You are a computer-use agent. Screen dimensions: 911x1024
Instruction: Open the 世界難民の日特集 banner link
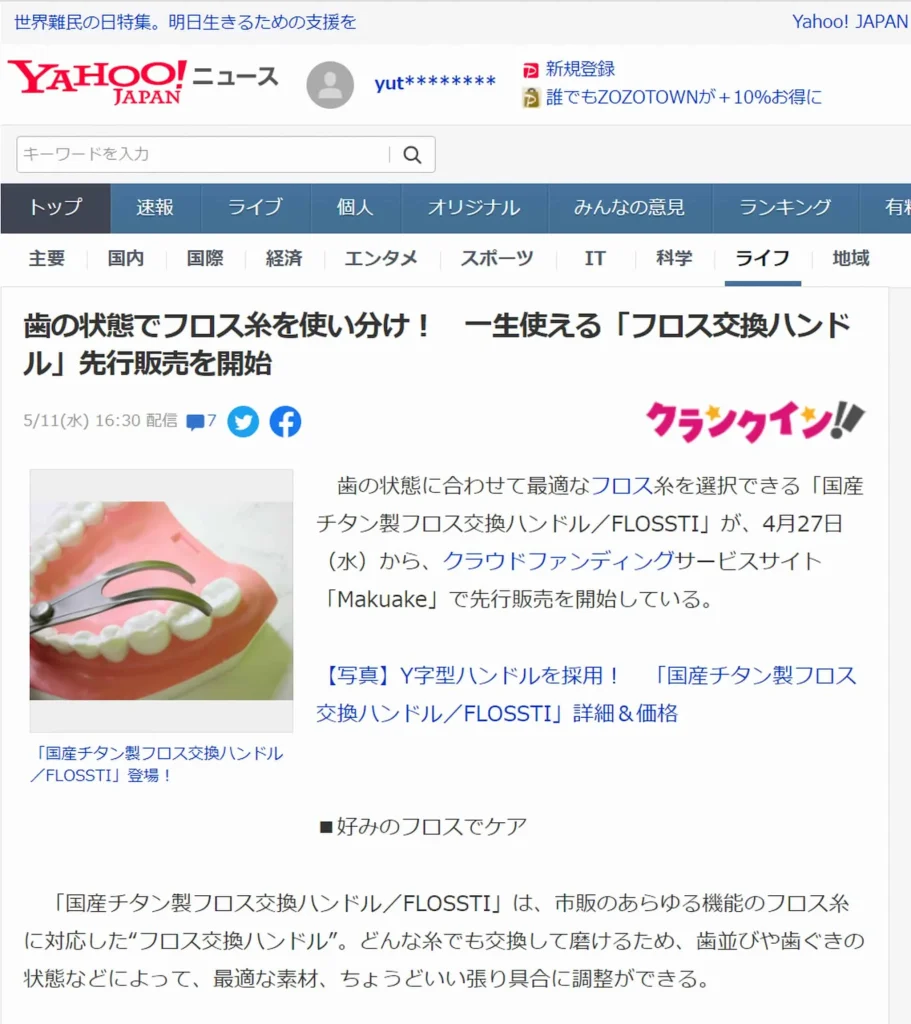point(185,22)
